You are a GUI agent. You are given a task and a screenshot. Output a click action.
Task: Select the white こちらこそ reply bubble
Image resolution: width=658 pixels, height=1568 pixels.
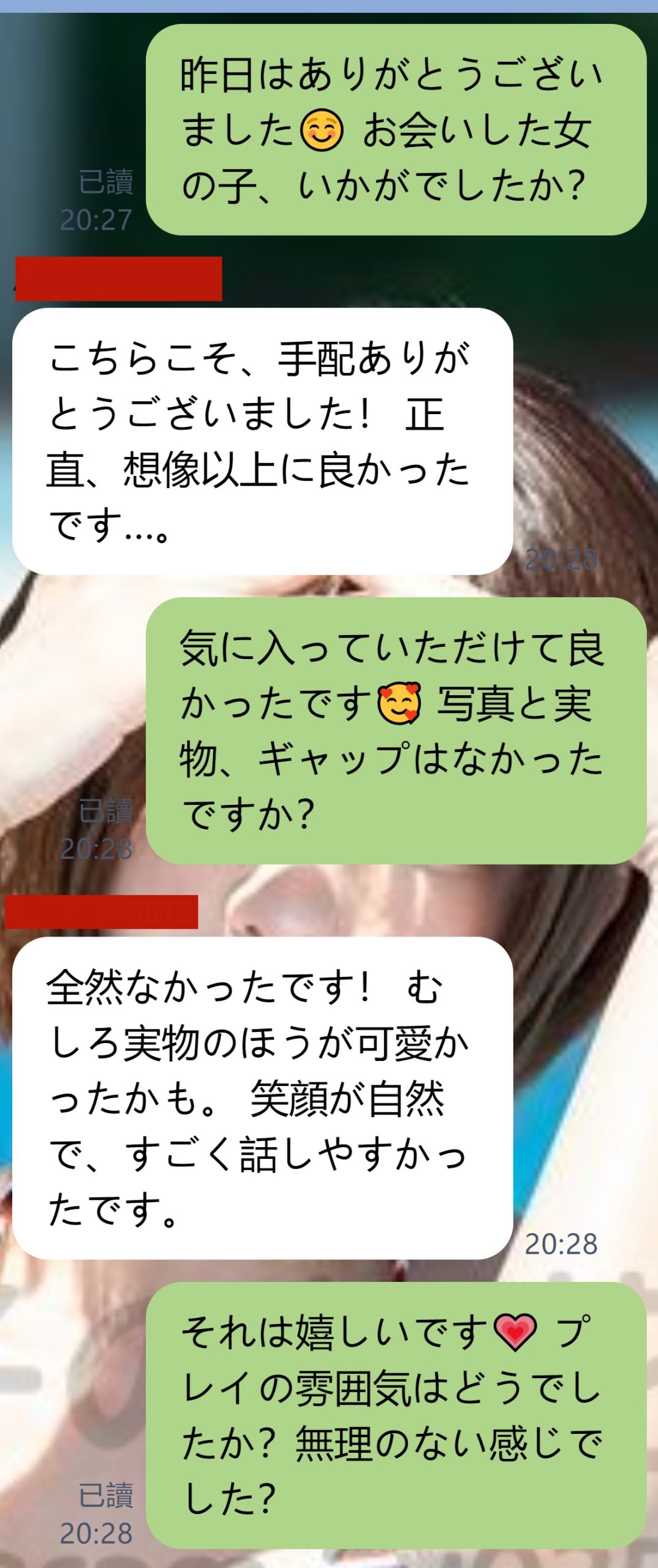[263, 441]
